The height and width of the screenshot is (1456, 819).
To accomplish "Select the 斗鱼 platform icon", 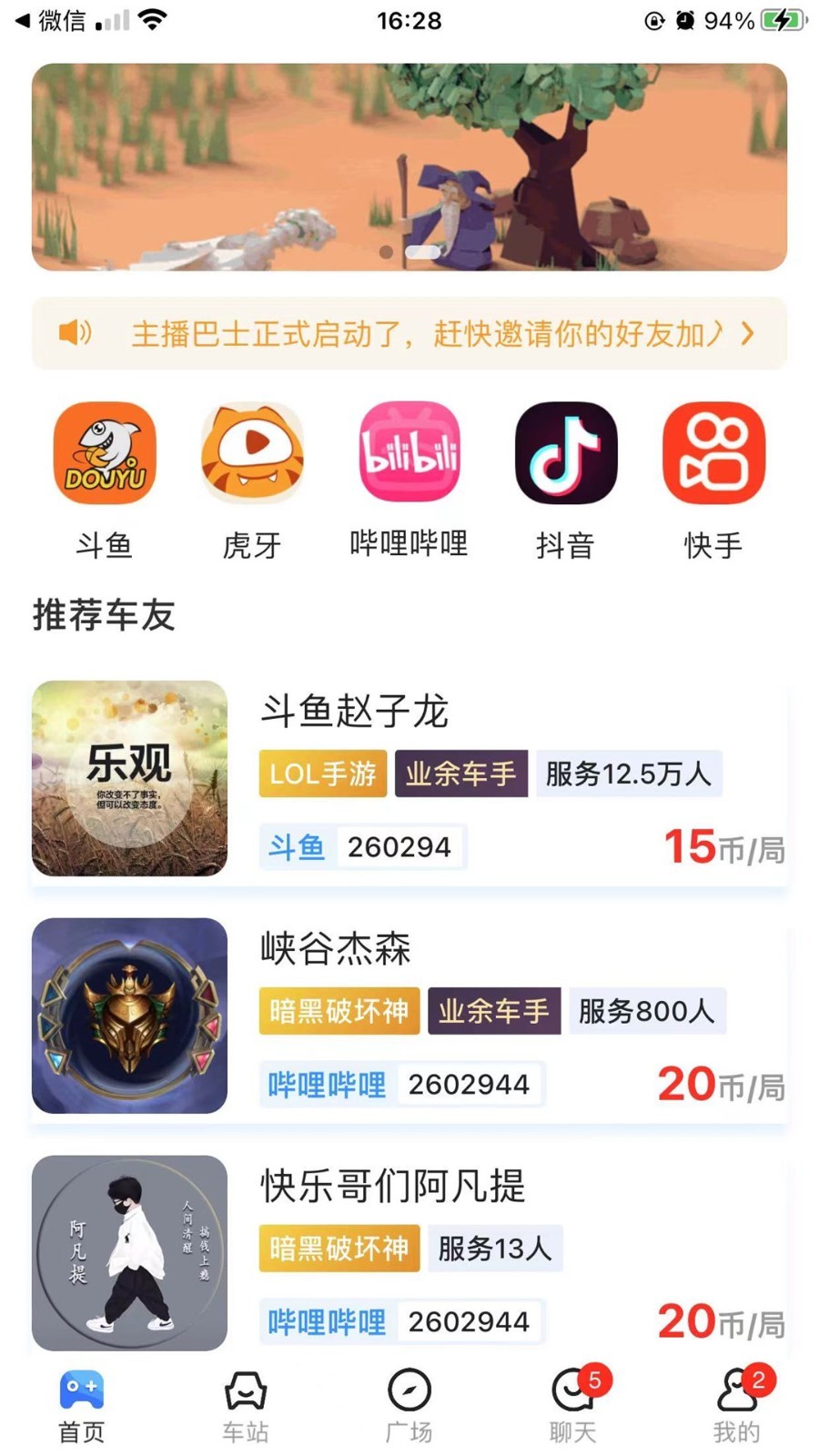I will (x=105, y=454).
